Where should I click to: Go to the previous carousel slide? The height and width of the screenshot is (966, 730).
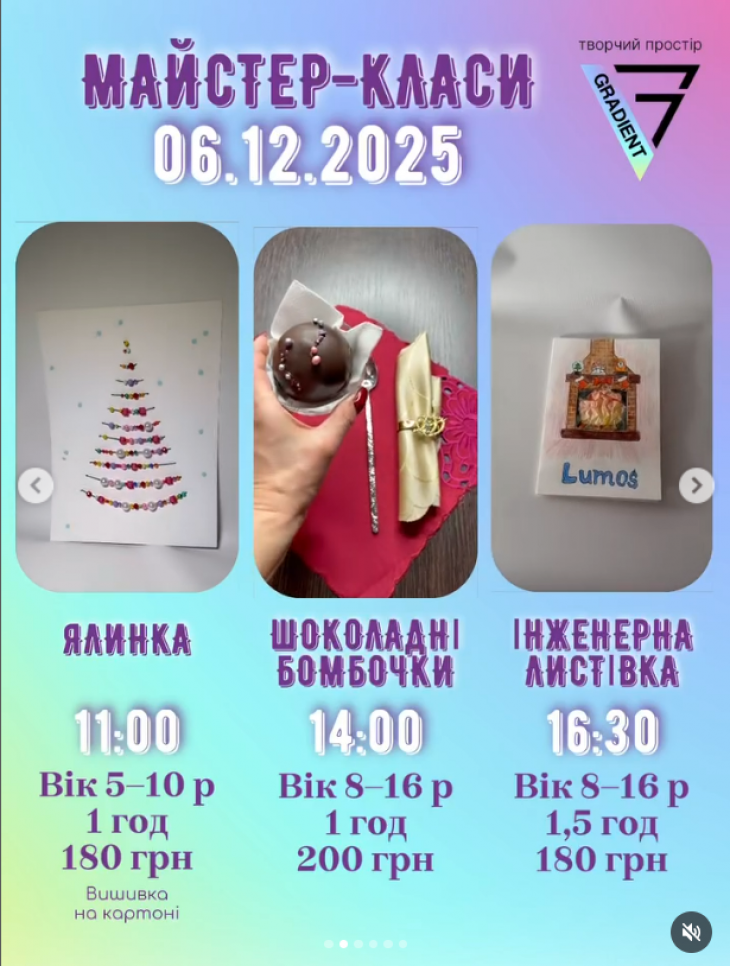[x=36, y=487]
